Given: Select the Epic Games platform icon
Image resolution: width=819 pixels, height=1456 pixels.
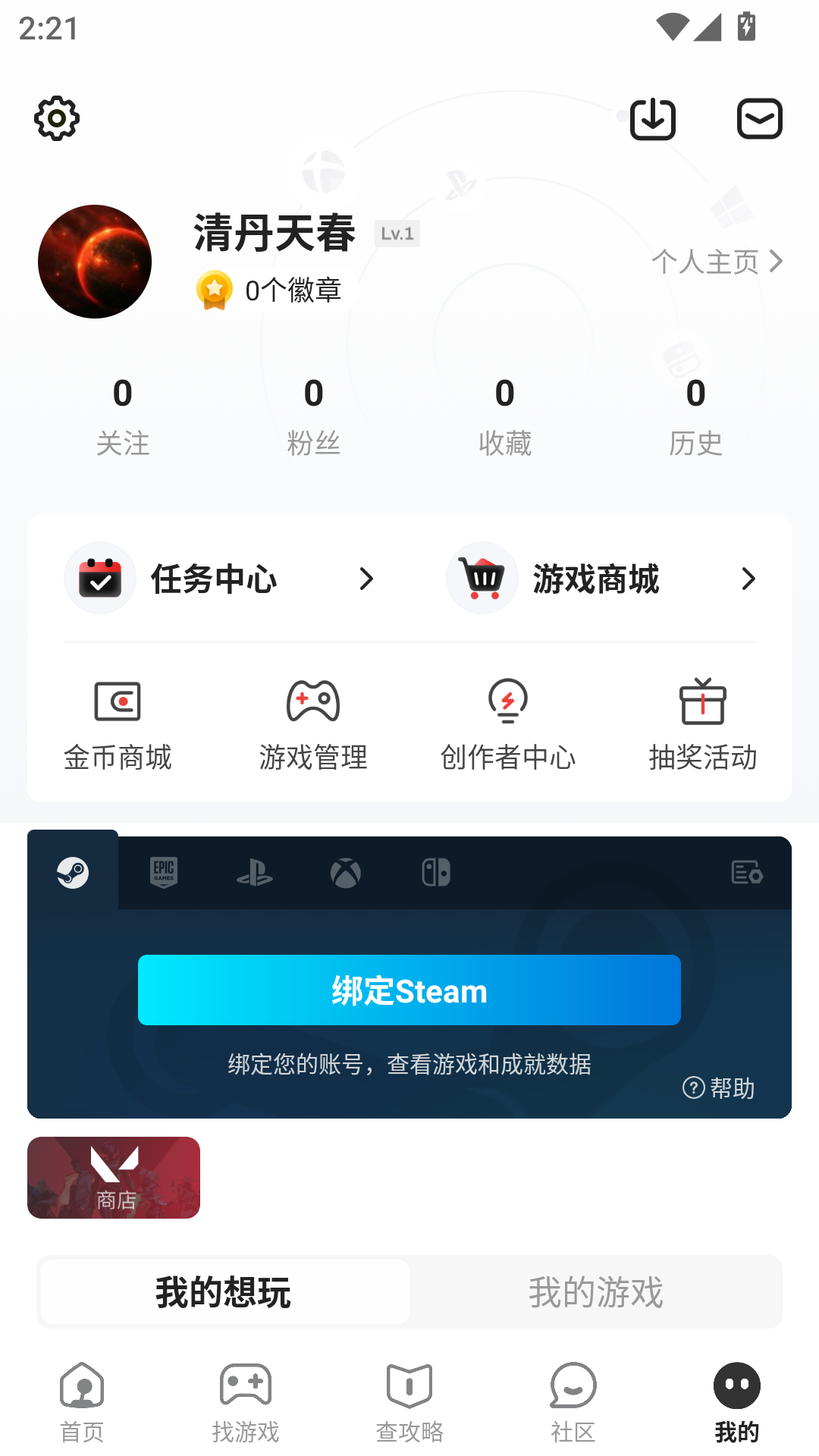Looking at the screenshot, I should 164,872.
